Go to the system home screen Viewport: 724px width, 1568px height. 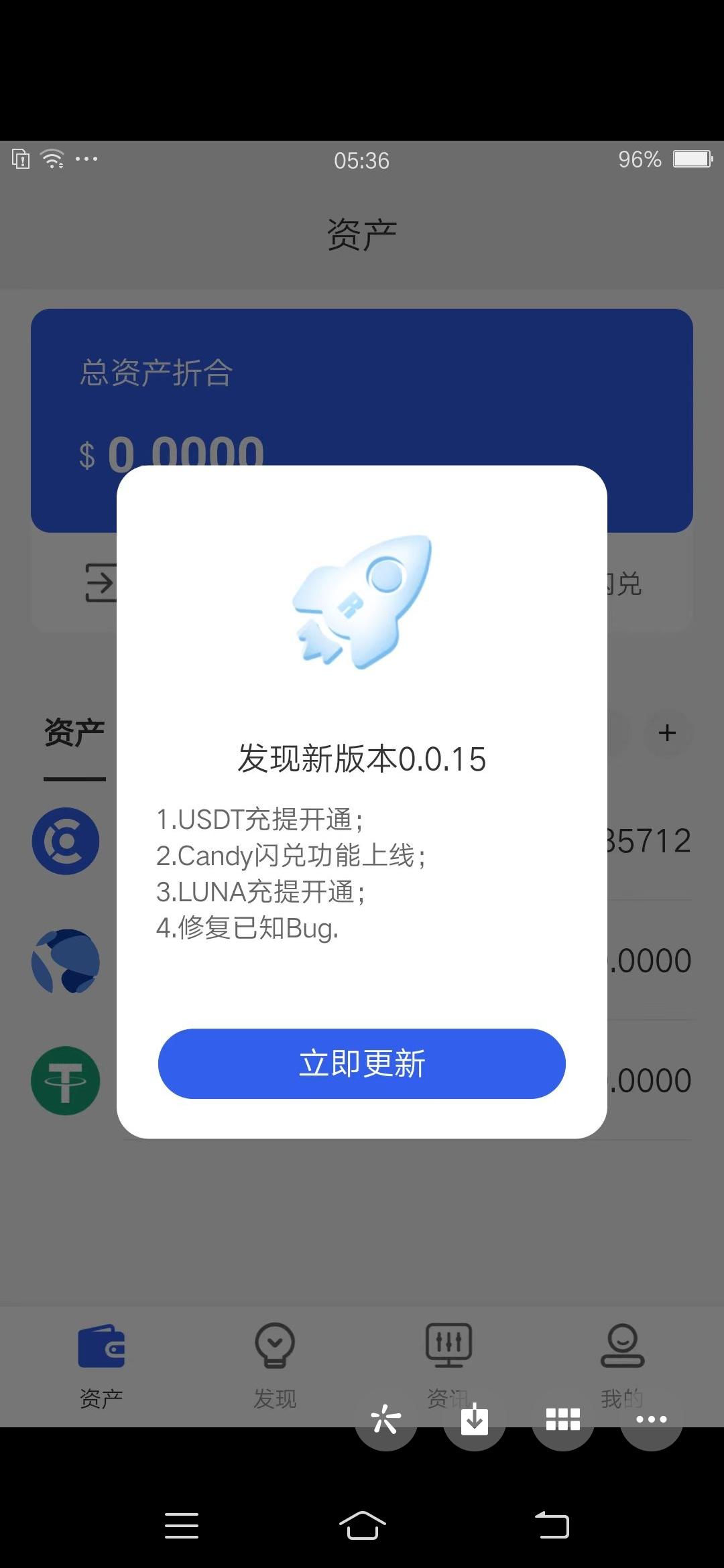[362, 1525]
